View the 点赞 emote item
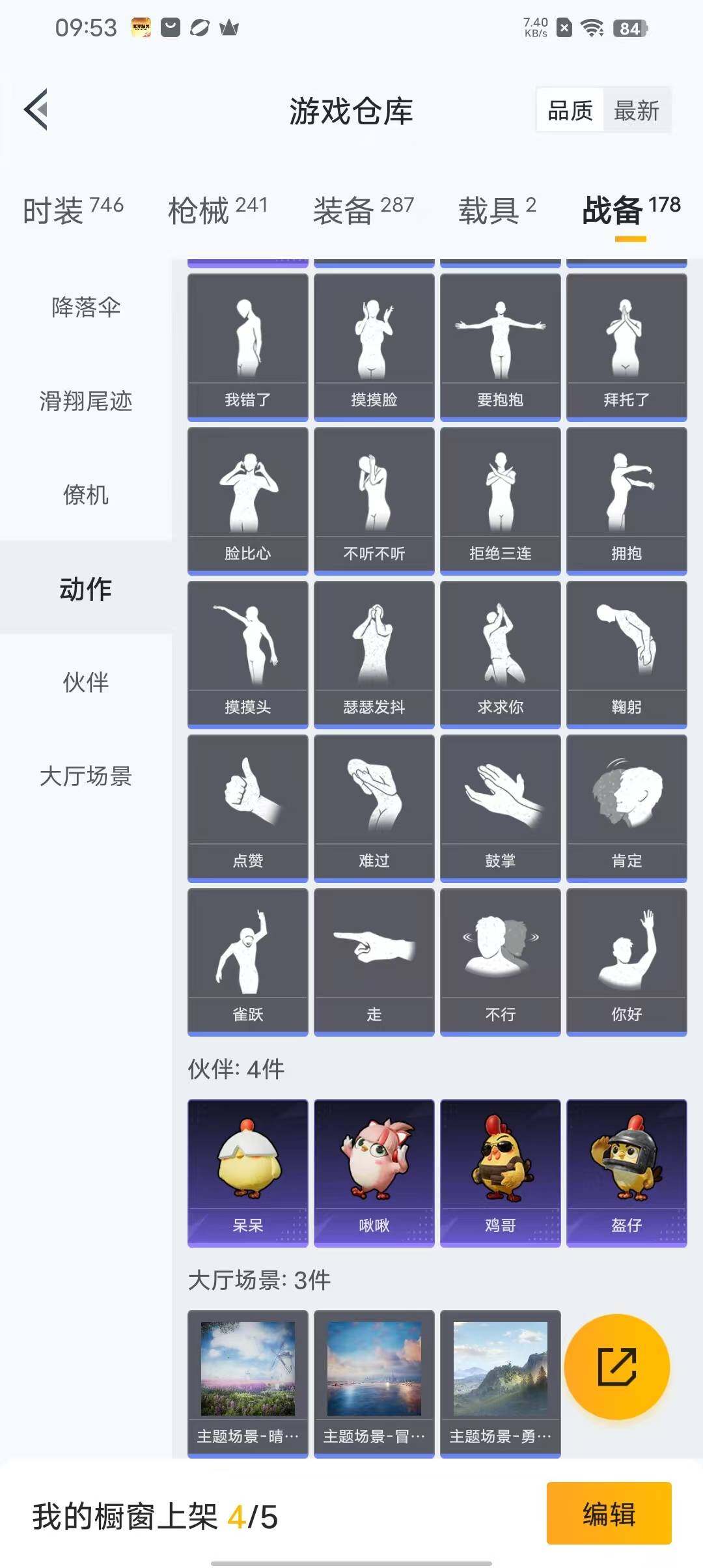Image resolution: width=703 pixels, height=1568 pixels. point(247,807)
